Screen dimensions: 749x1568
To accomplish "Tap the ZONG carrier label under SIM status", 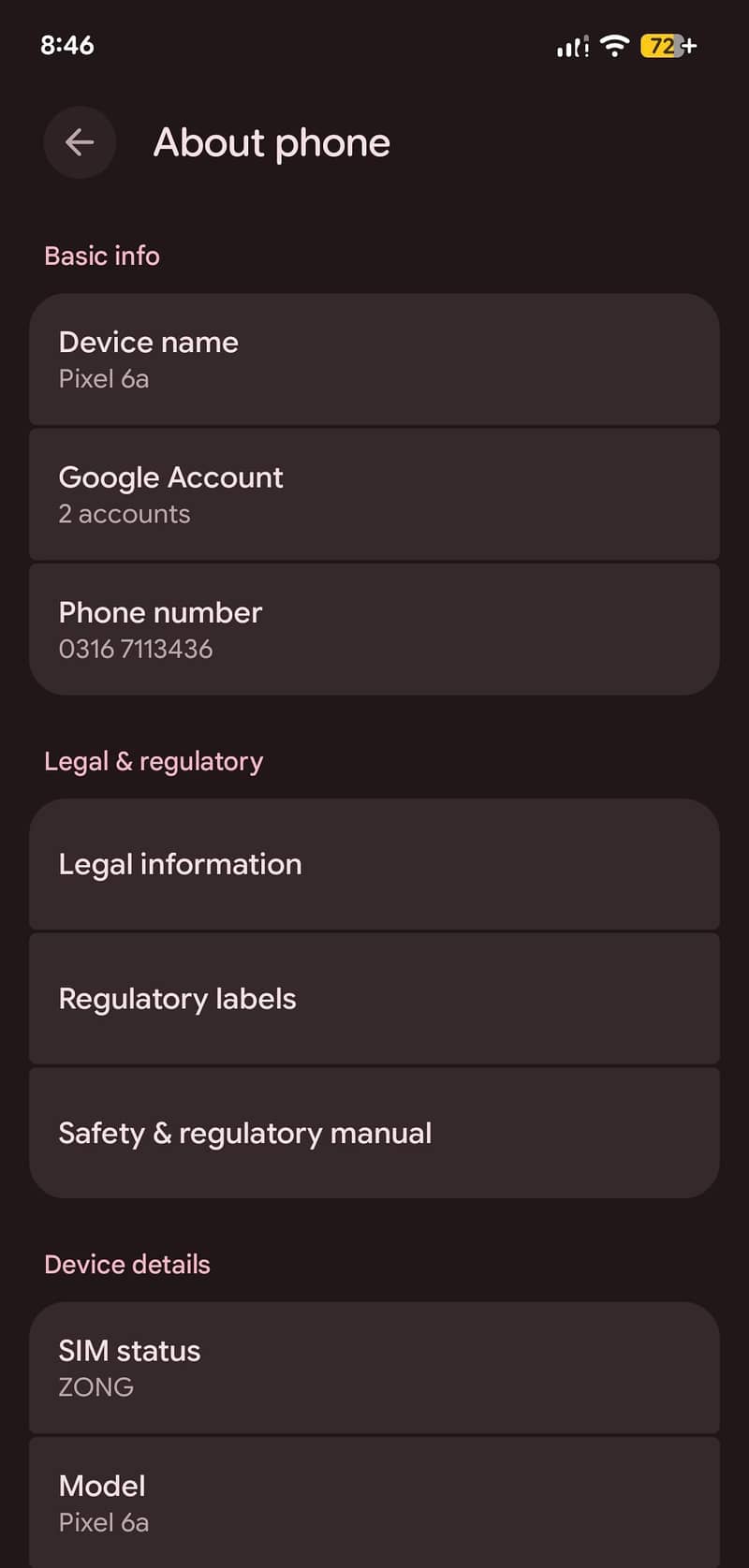I will pyautogui.click(x=95, y=1387).
